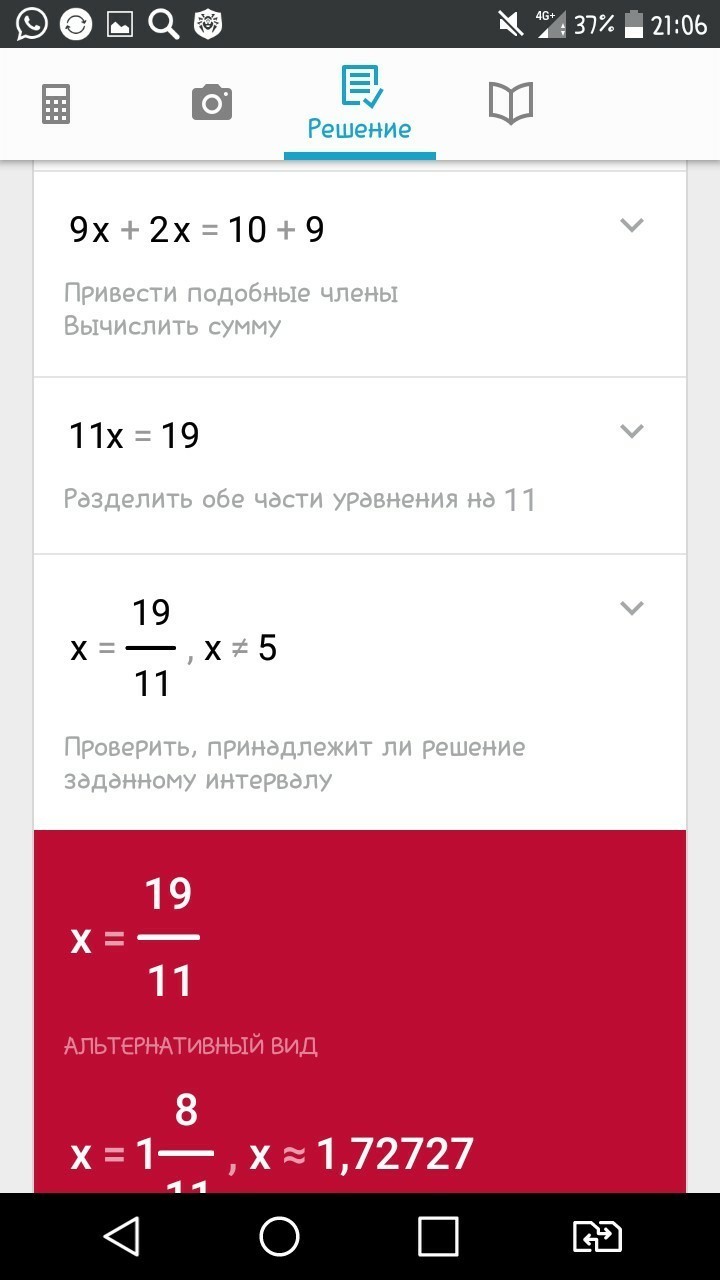The height and width of the screenshot is (1280, 720).
Task: Switch to the calculator tab
Action: point(56,104)
